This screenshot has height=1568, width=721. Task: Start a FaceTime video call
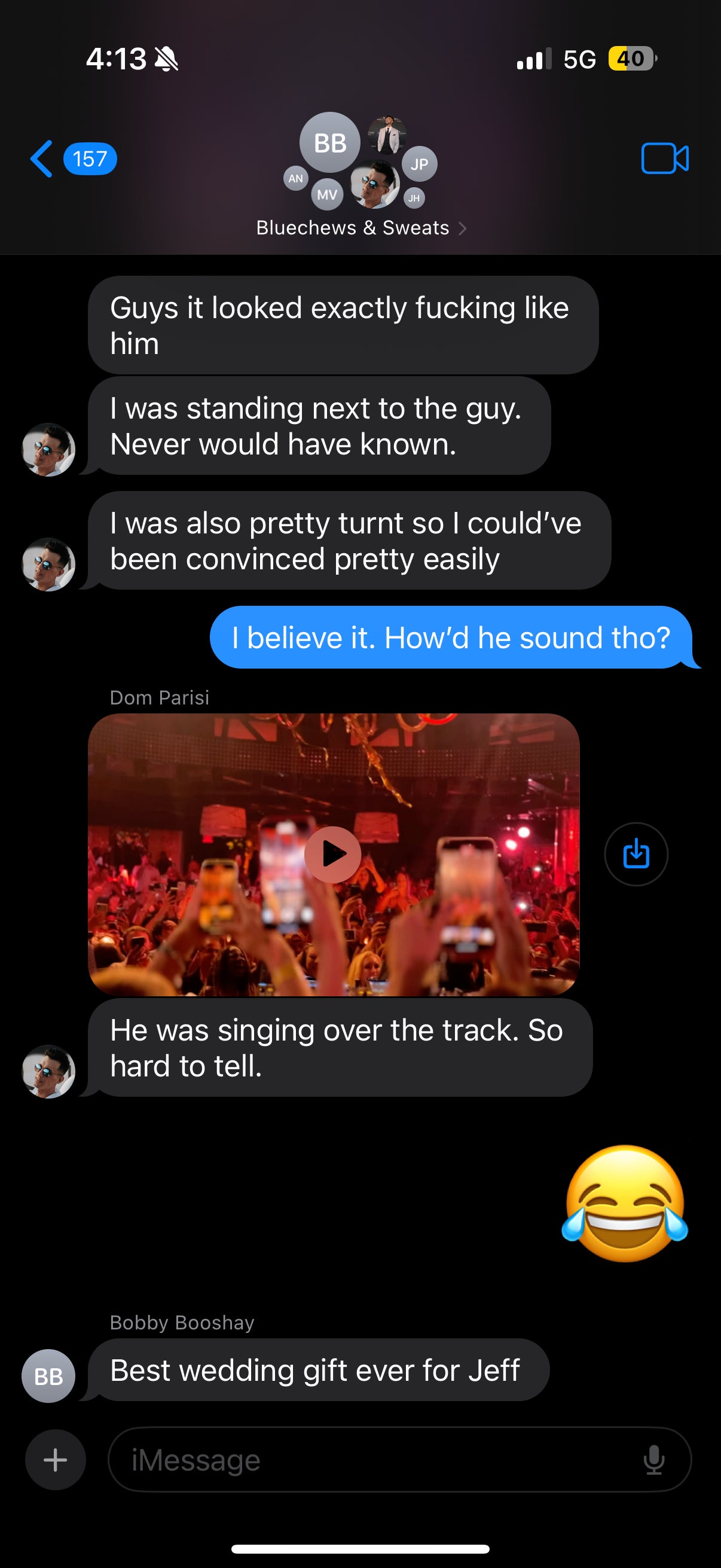[x=664, y=159]
